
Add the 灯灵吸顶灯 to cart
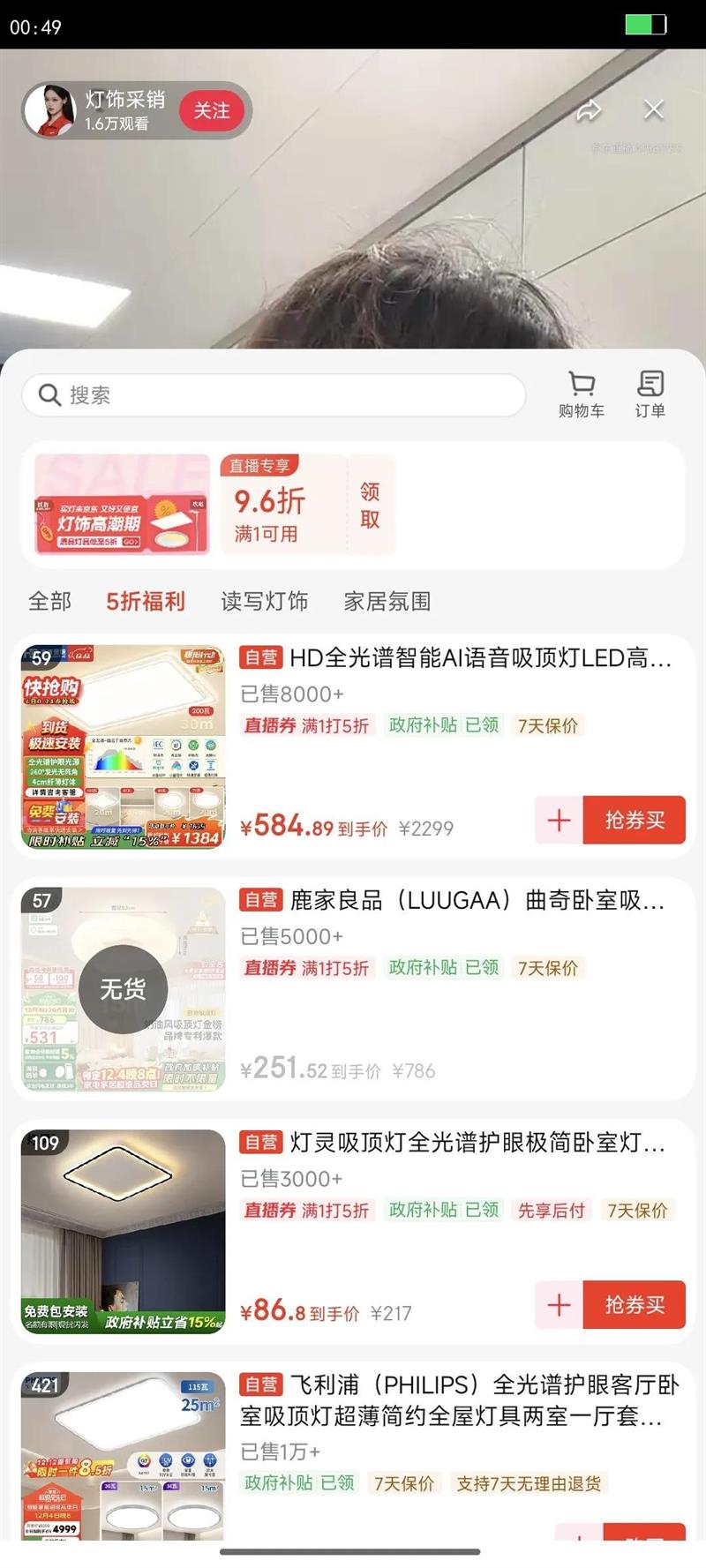(559, 1304)
